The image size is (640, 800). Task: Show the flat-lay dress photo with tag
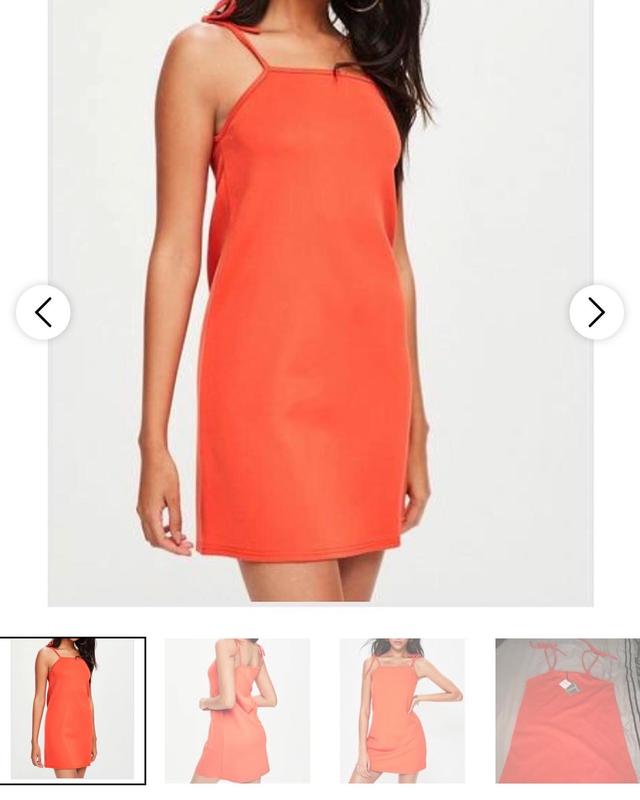click(567, 710)
